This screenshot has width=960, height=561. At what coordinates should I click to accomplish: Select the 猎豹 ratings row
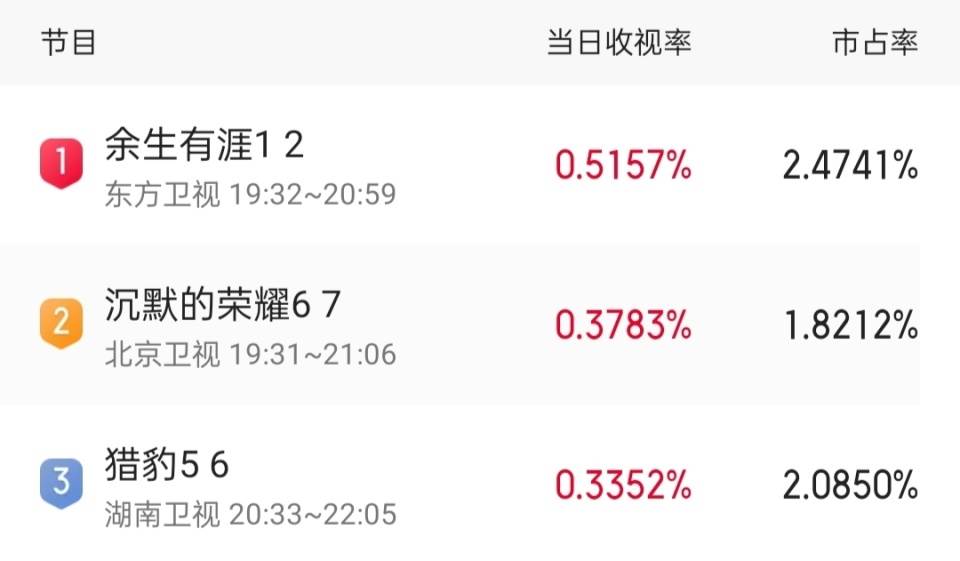(167, 466)
